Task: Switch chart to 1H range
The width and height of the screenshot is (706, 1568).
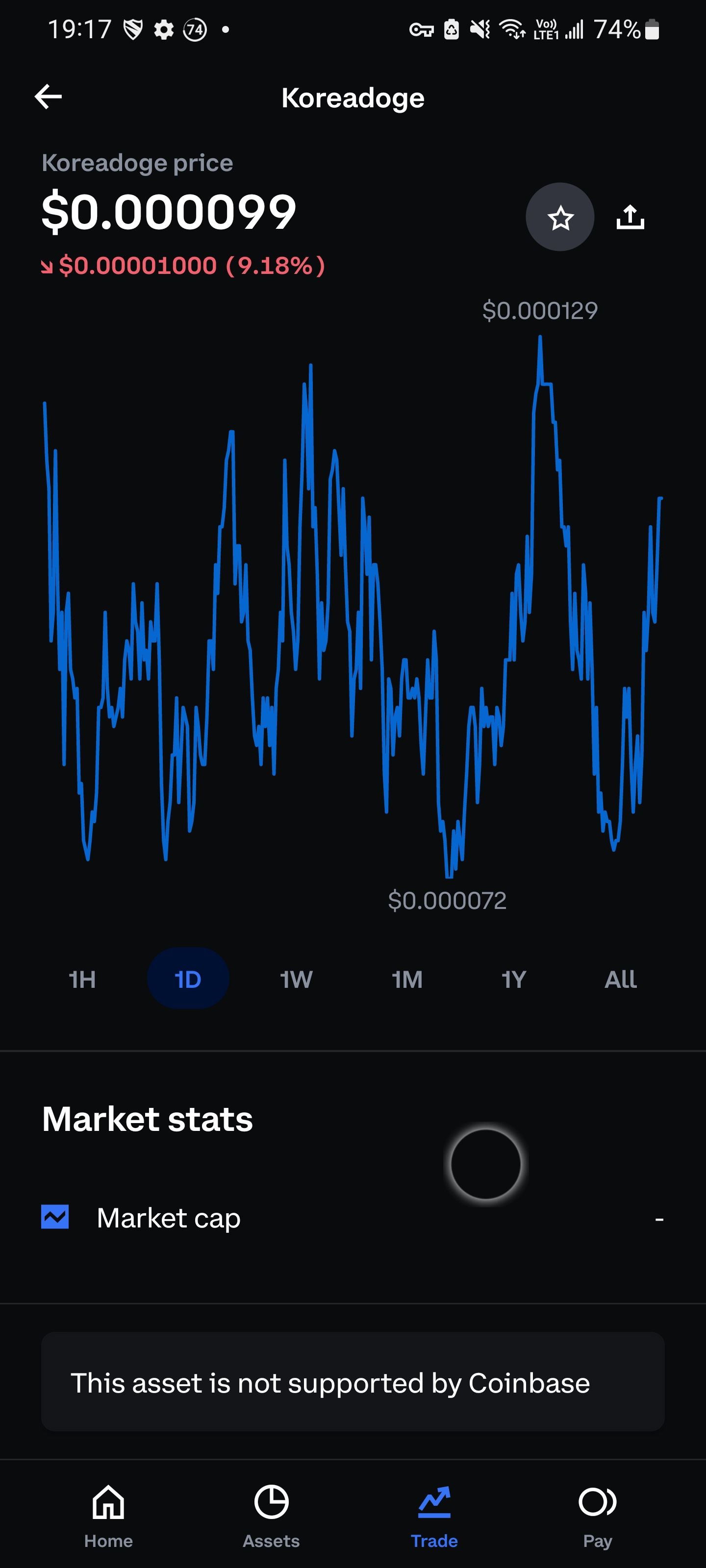Action: (x=82, y=980)
